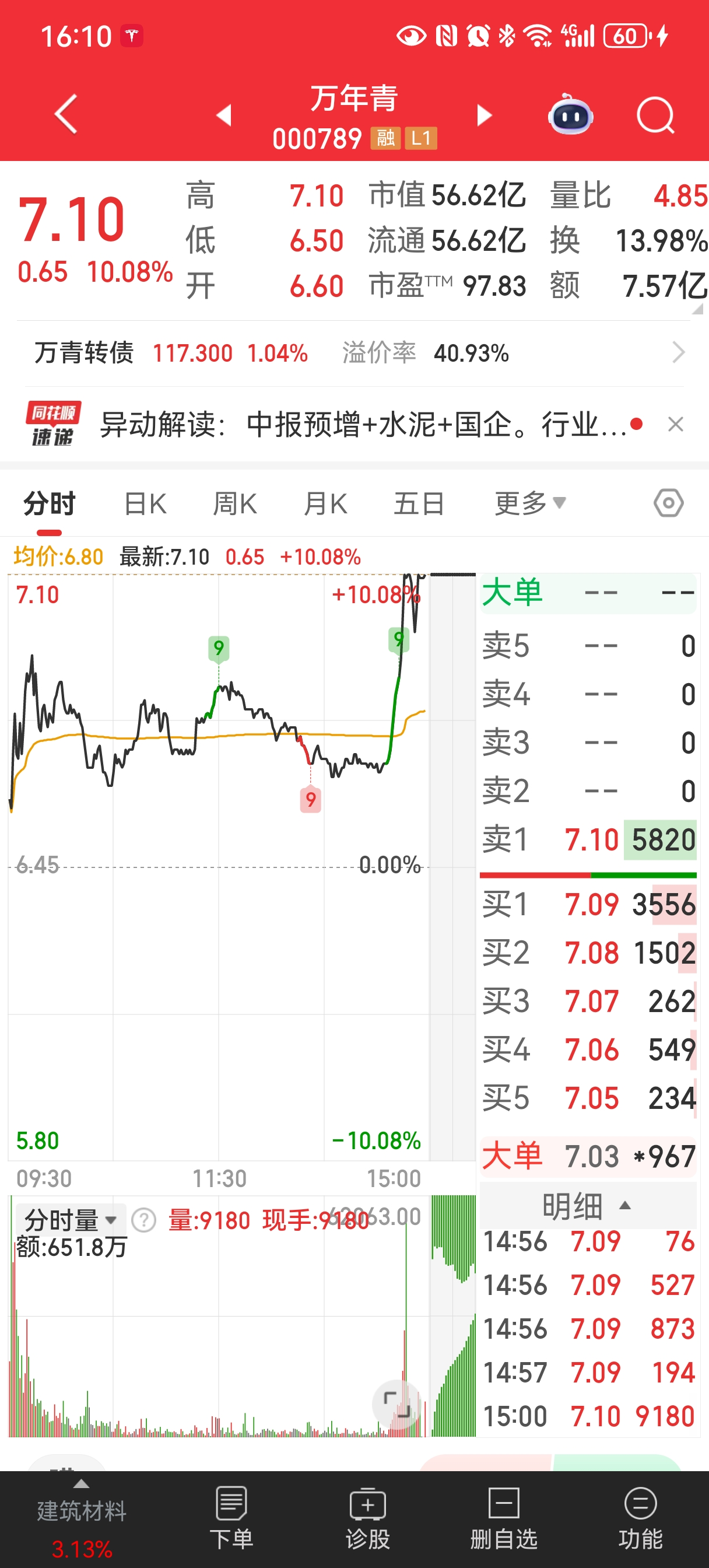The image size is (709, 1568).
Task: Go back using the header arrow
Action: tap(66, 114)
